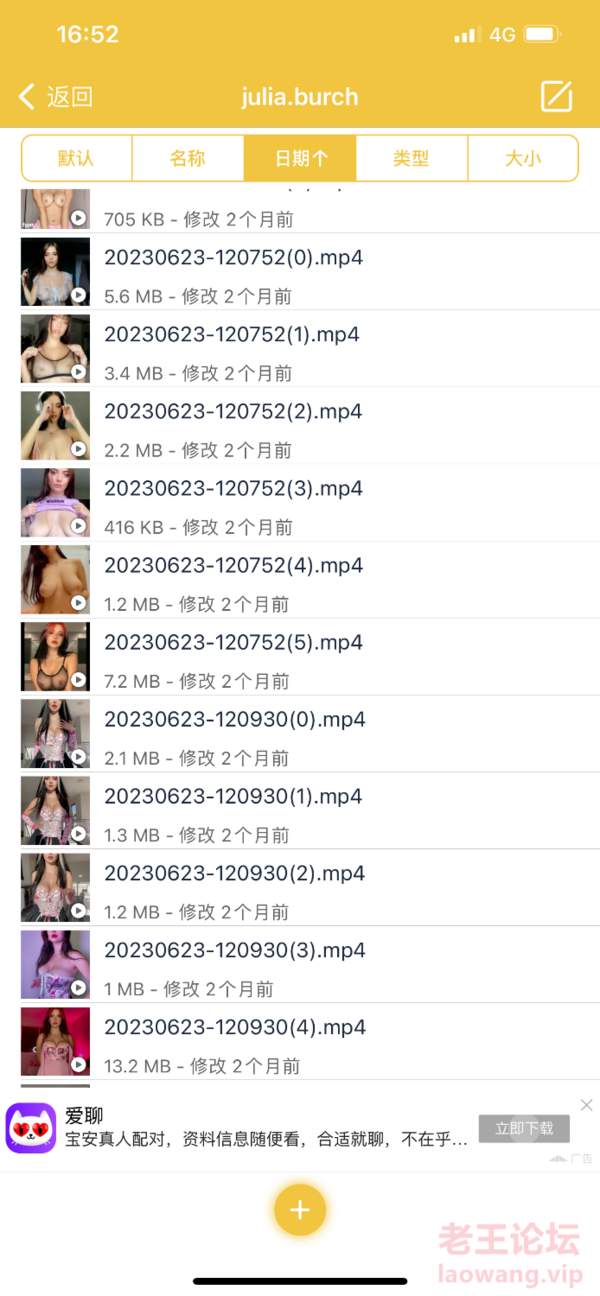Toggle the 日期 sort order

300,158
